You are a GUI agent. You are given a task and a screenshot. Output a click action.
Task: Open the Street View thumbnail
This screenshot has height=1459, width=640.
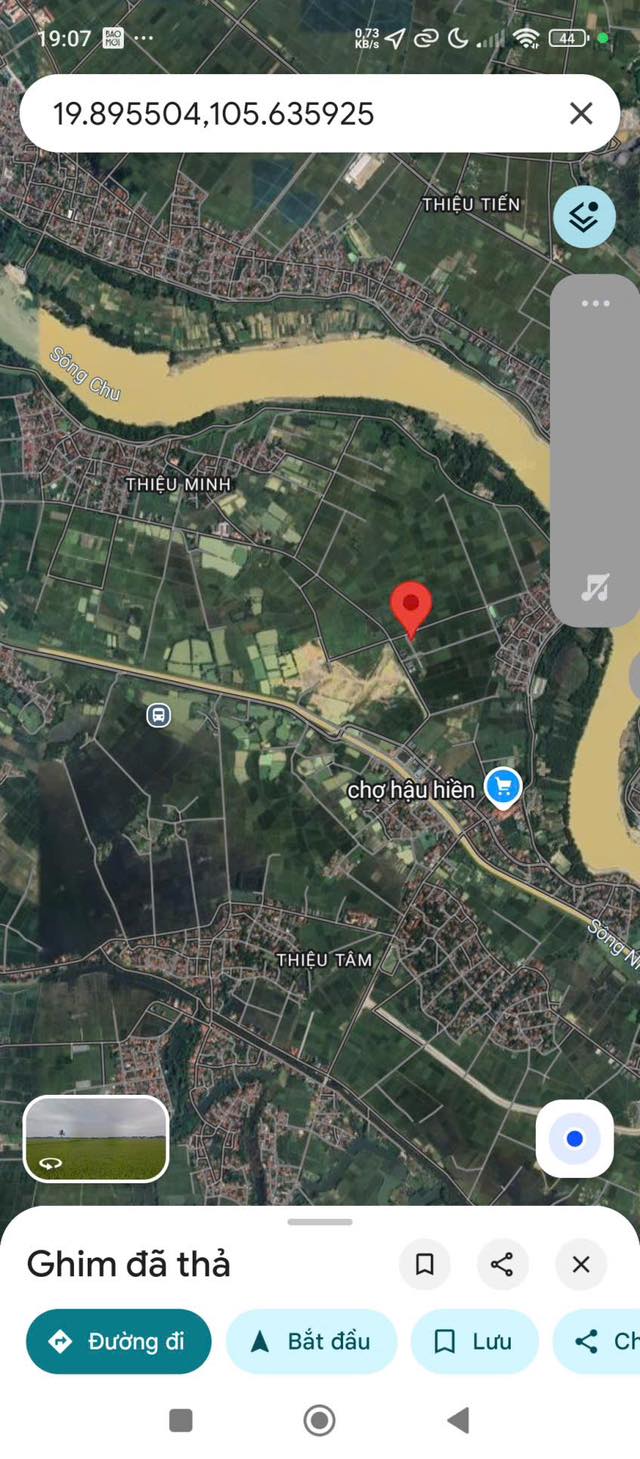pos(96,1139)
